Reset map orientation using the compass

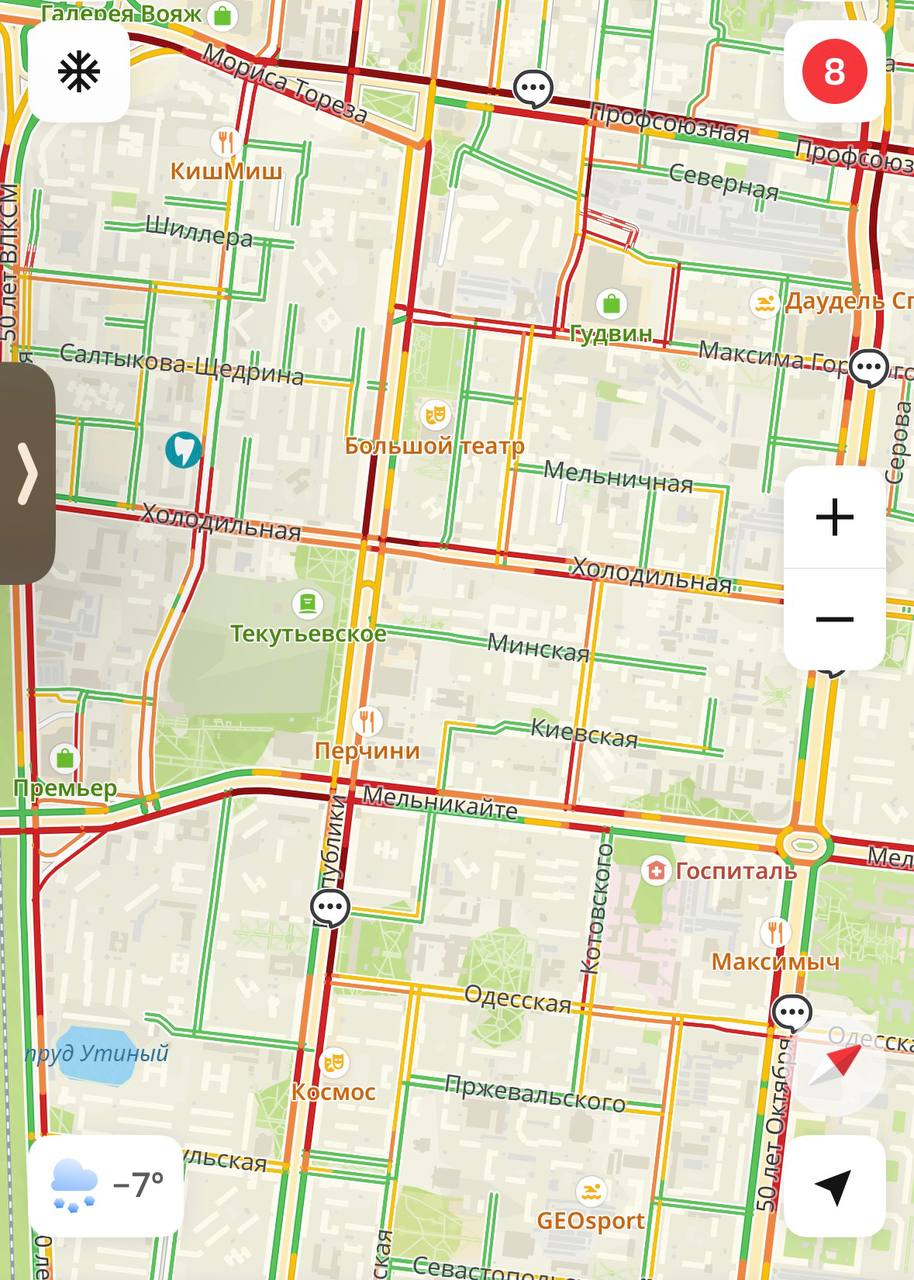coord(835,1066)
